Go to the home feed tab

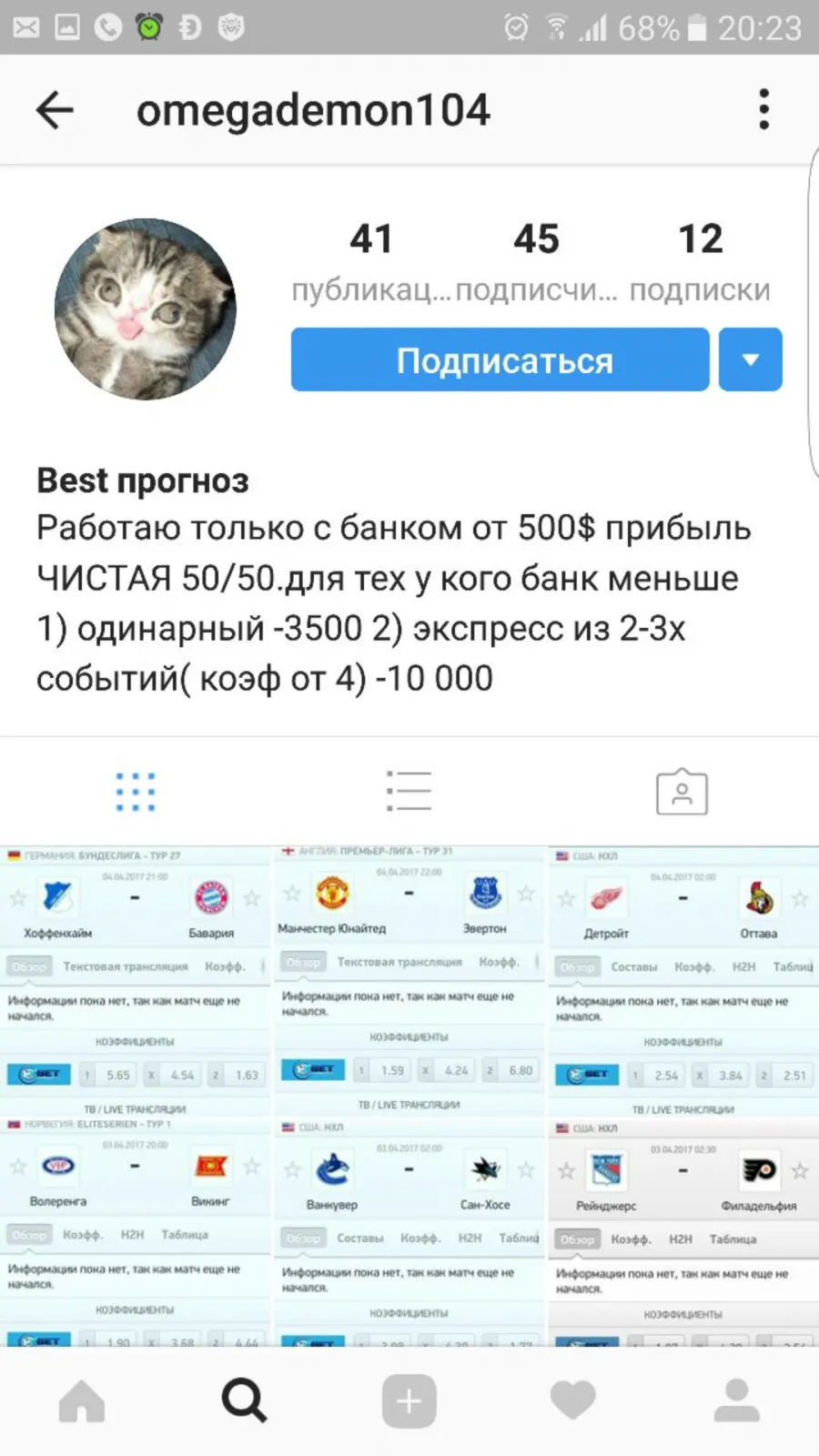point(82,1400)
